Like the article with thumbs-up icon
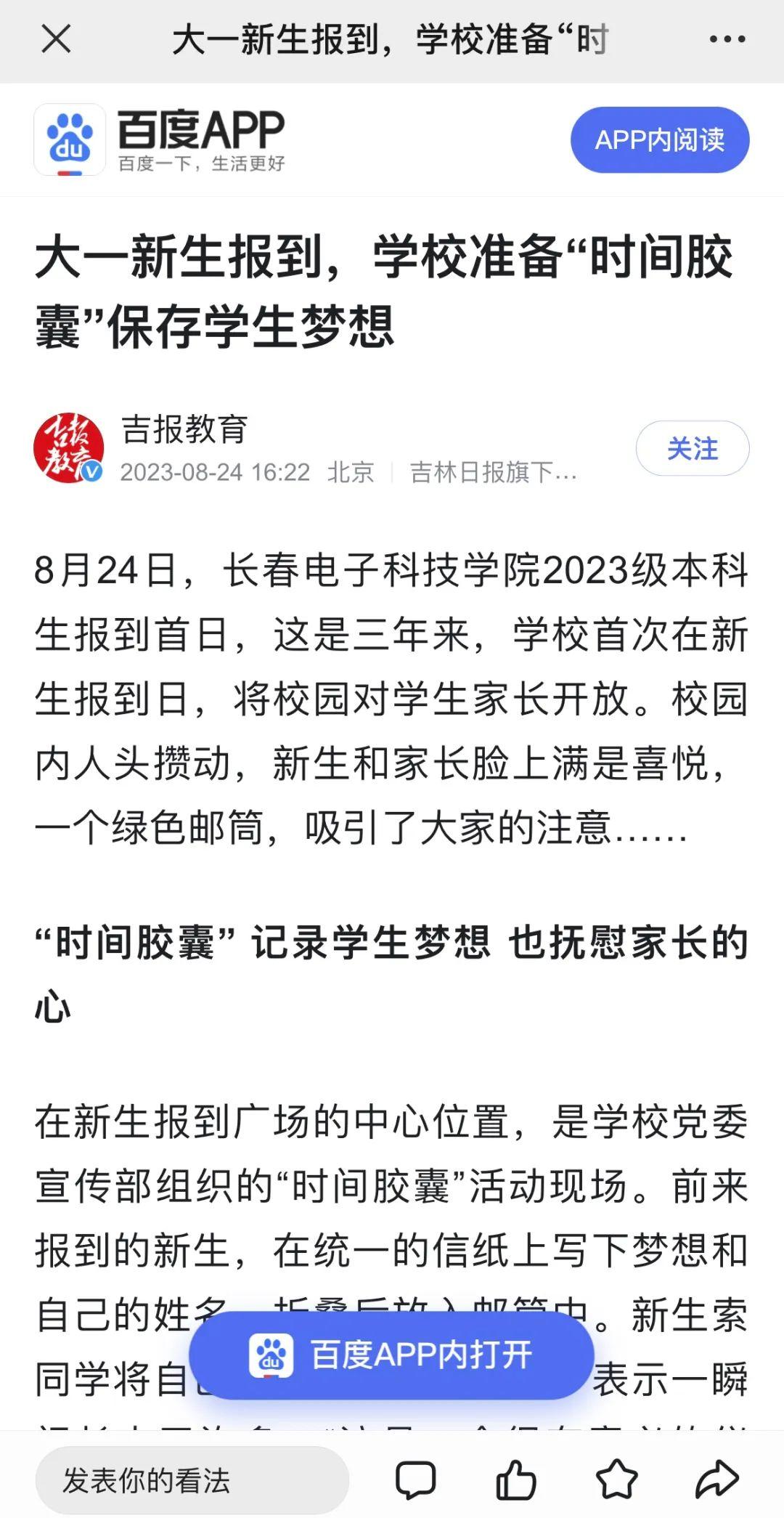The height and width of the screenshot is (1518, 784). (x=515, y=1480)
